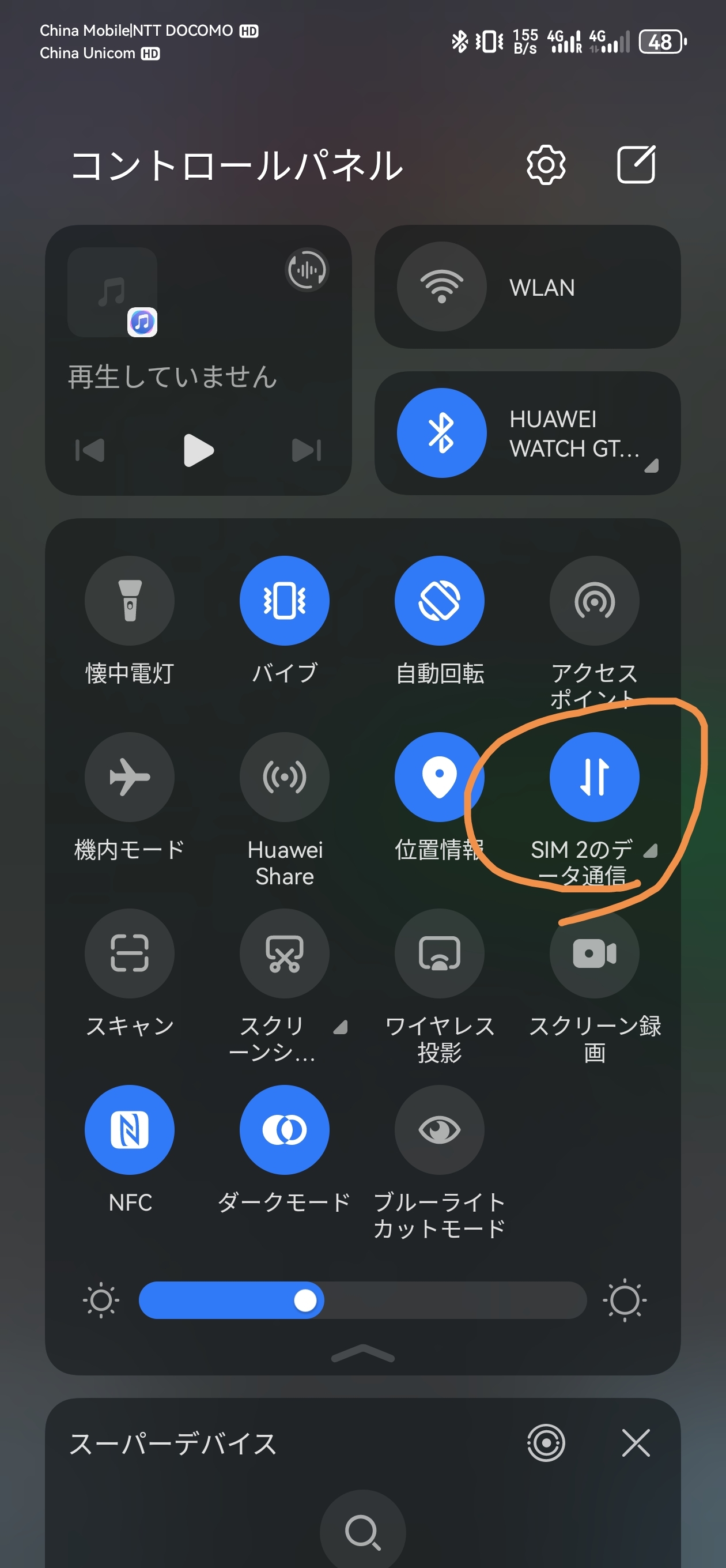The image size is (726, 1568).
Task: Turn off Bluetooth for HUAWEI WATCH GT
Action: [442, 433]
